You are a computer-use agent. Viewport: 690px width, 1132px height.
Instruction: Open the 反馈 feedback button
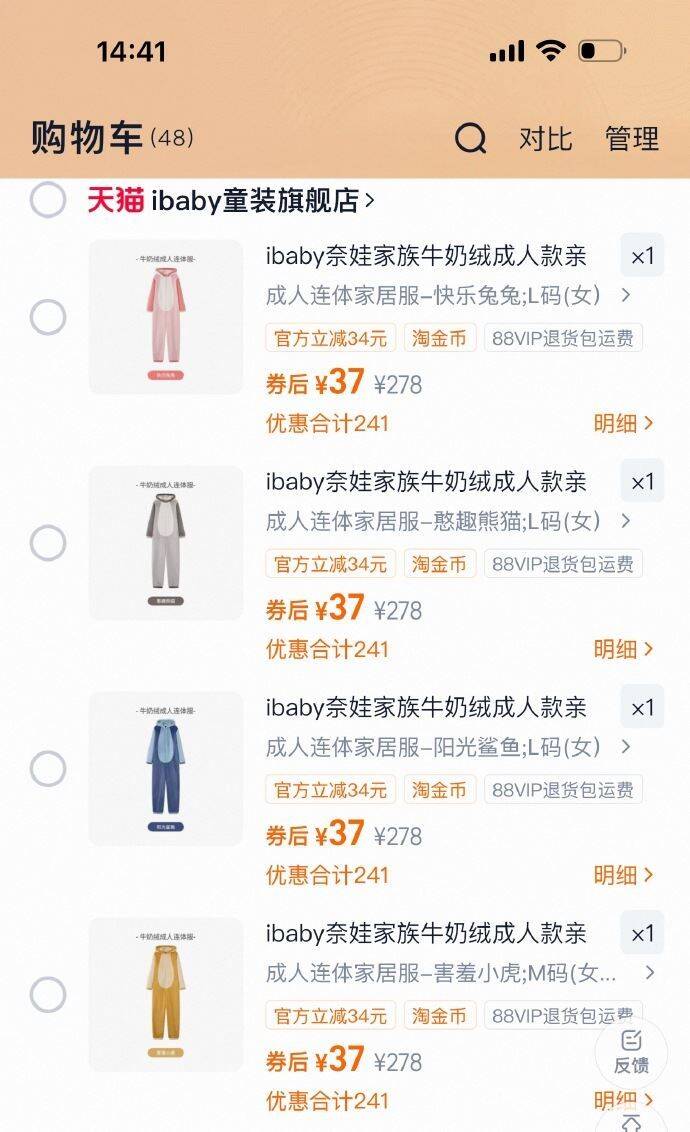[631, 1054]
